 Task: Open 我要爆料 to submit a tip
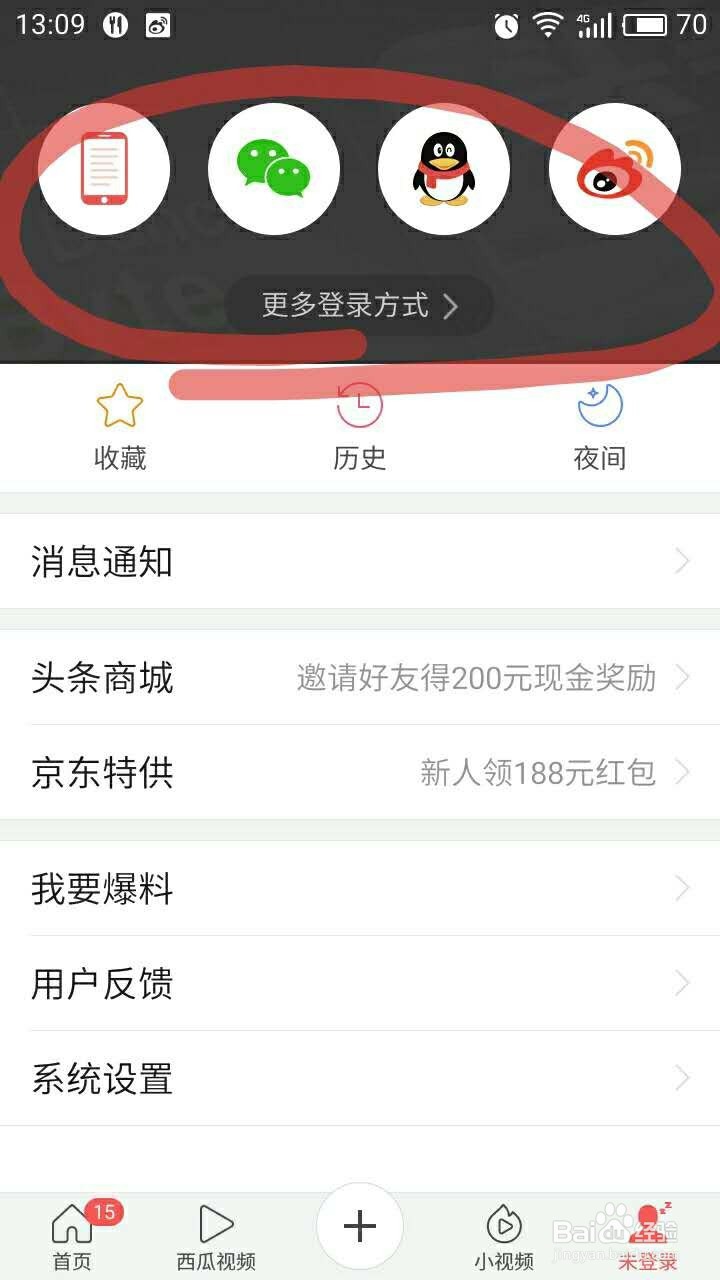(360, 888)
